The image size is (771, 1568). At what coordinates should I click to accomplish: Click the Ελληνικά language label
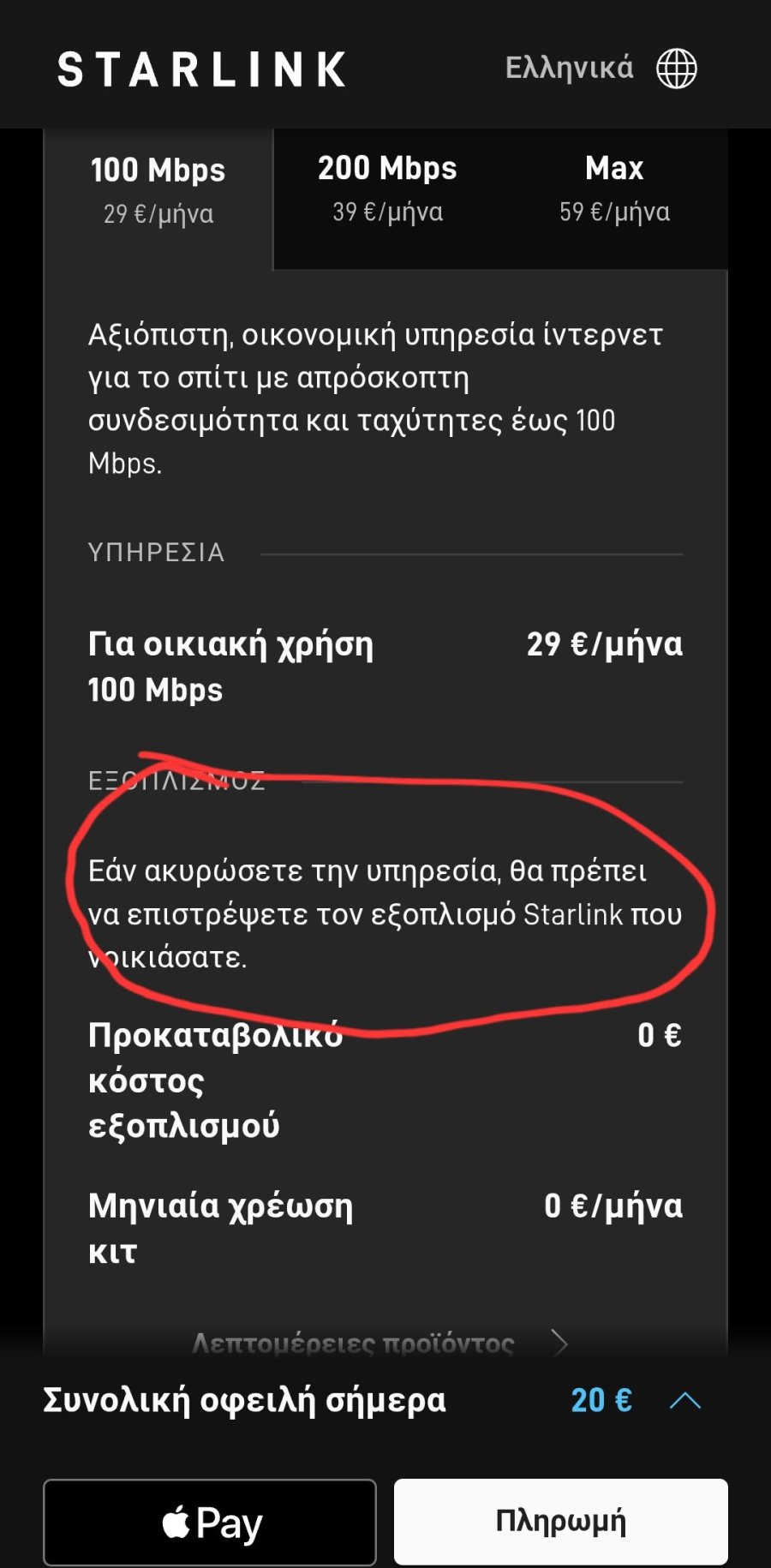pos(568,69)
